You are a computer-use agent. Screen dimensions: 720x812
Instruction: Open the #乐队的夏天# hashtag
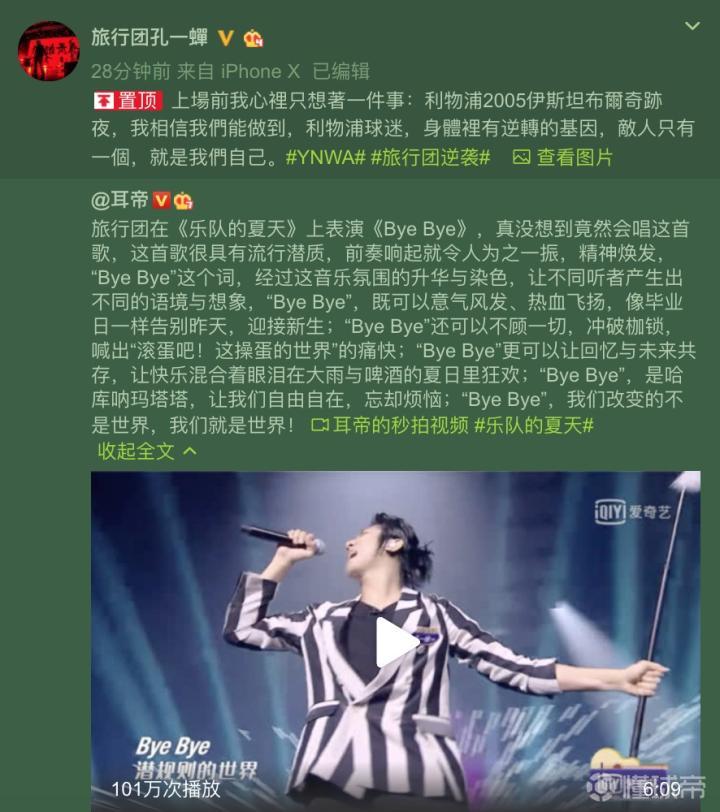[534, 425]
